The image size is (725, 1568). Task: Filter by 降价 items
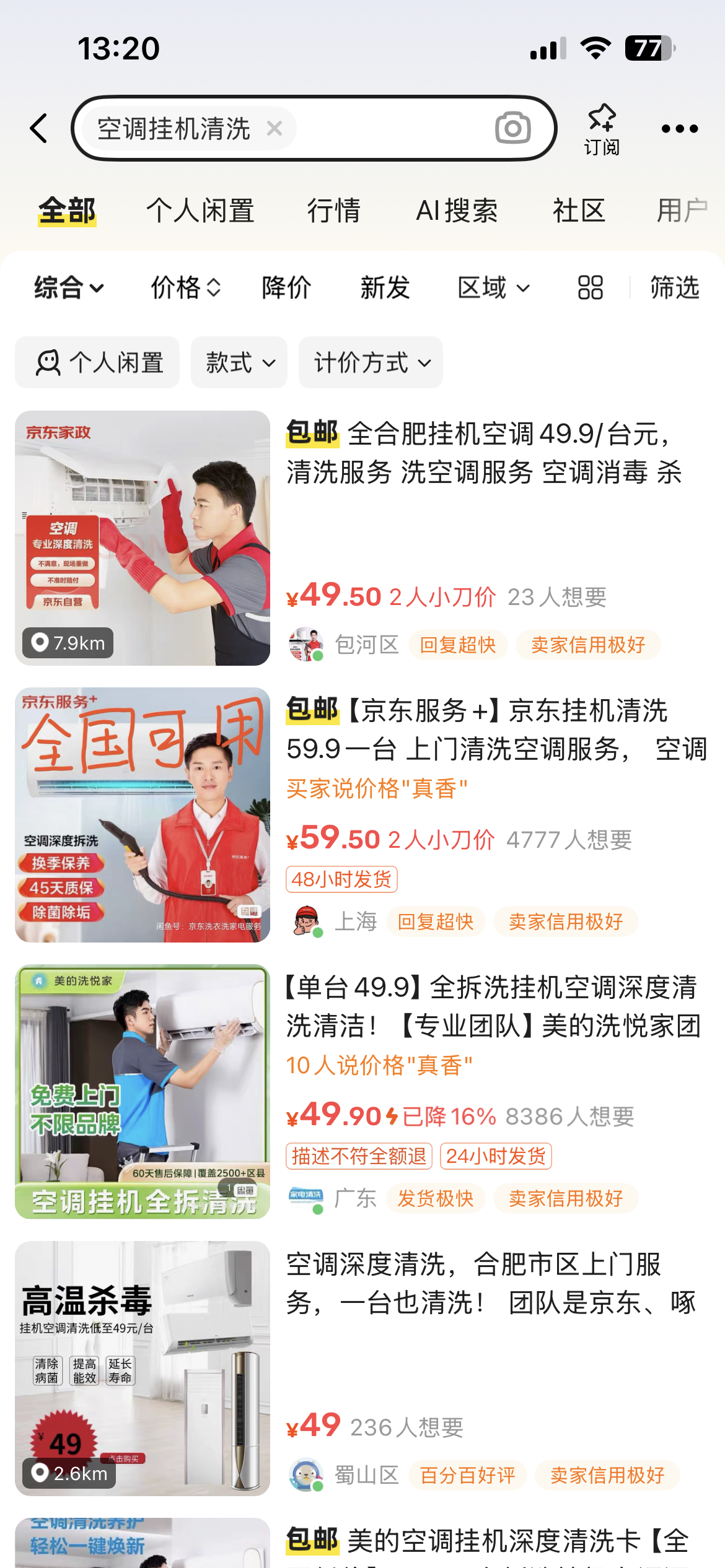click(286, 287)
